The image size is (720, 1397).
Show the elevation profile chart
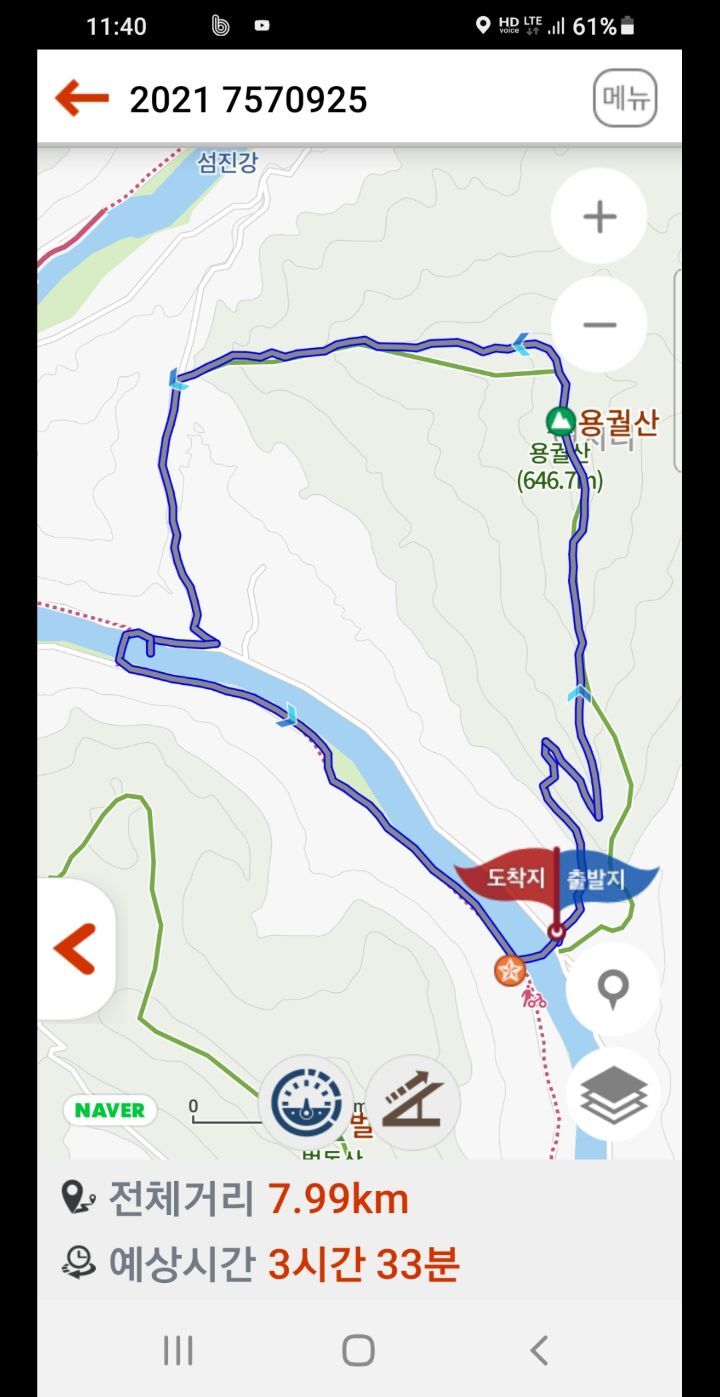coord(412,1103)
